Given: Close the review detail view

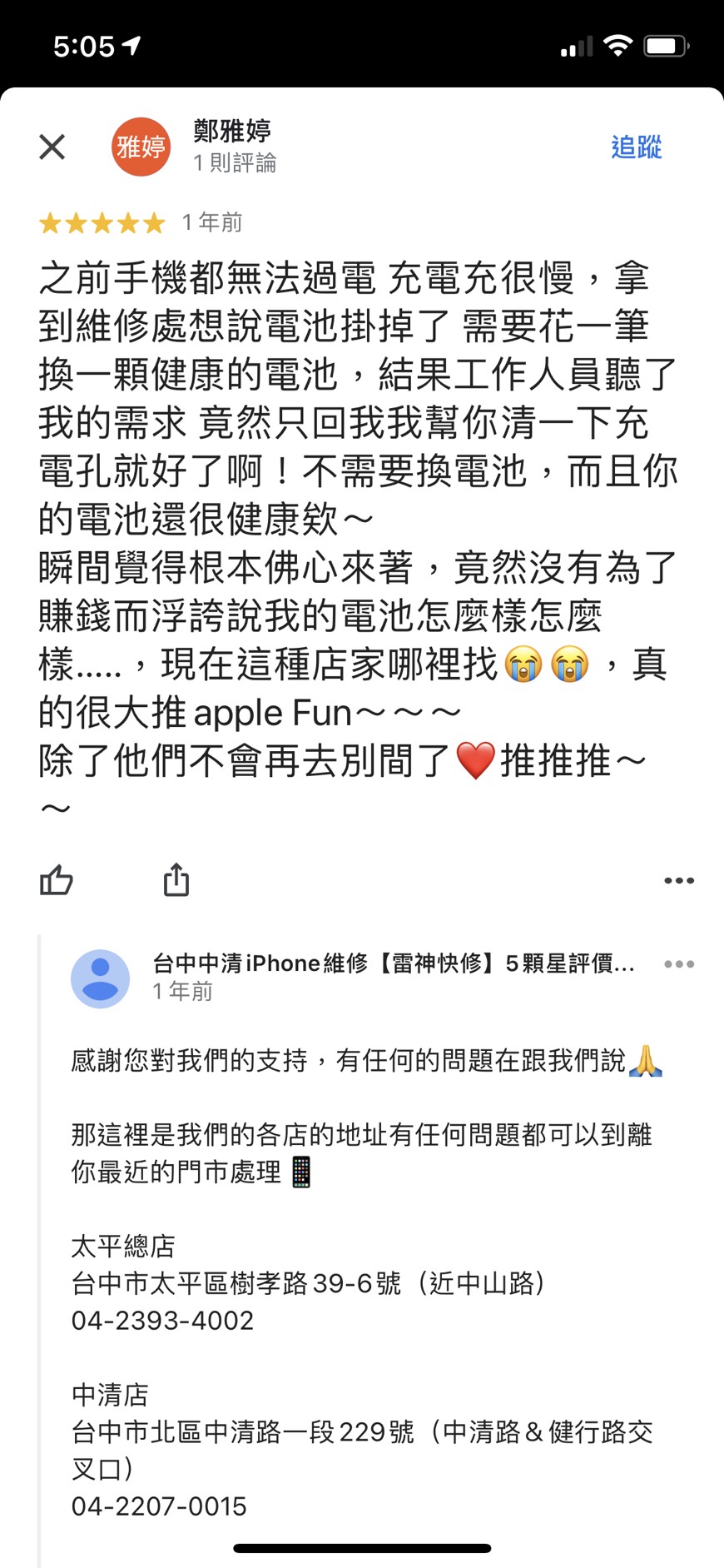Looking at the screenshot, I should pyautogui.click(x=52, y=147).
